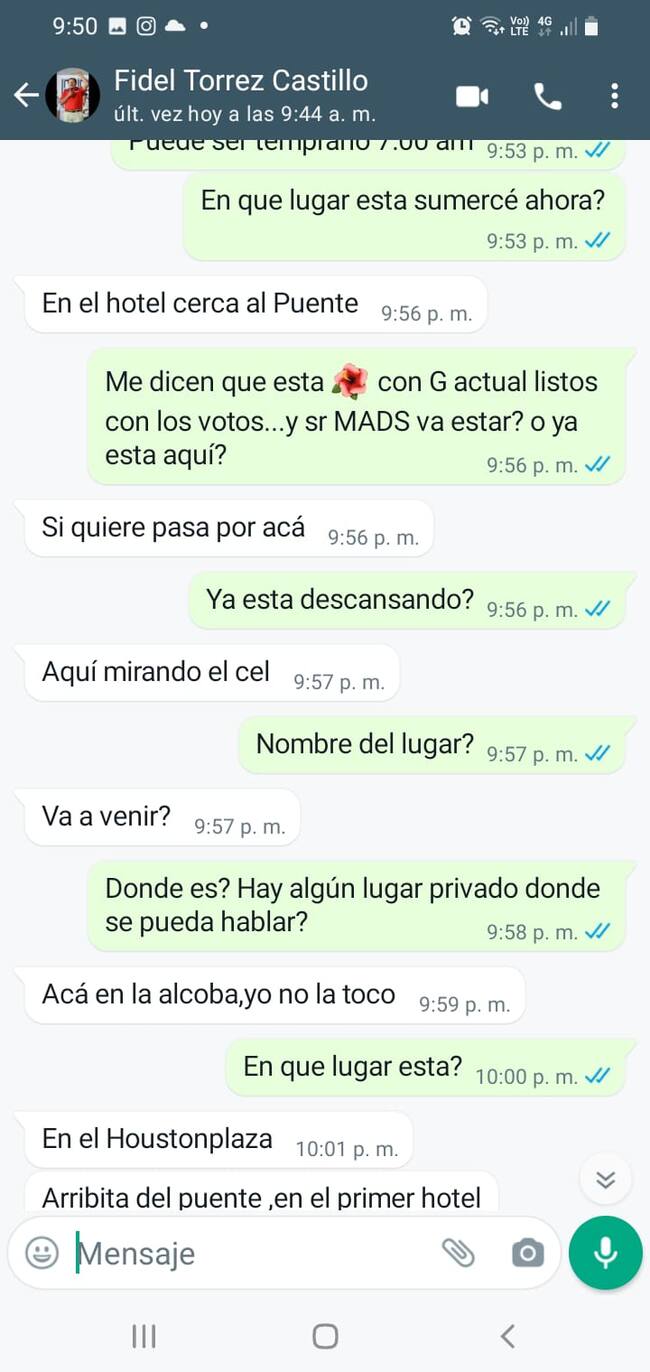Focus the Mensaje text field
The image size is (650, 1372).
point(250,1253)
